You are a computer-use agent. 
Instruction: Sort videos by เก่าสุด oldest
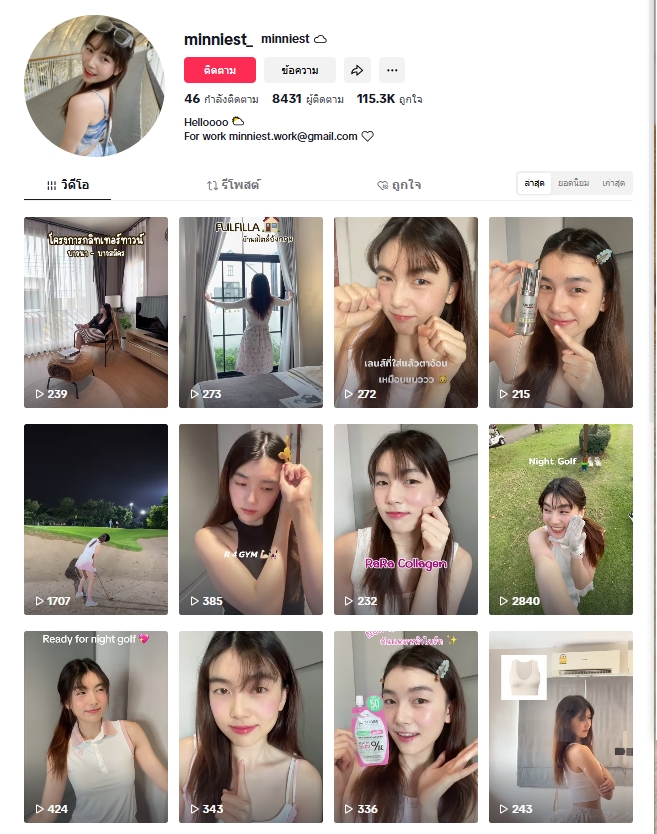[x=613, y=184]
